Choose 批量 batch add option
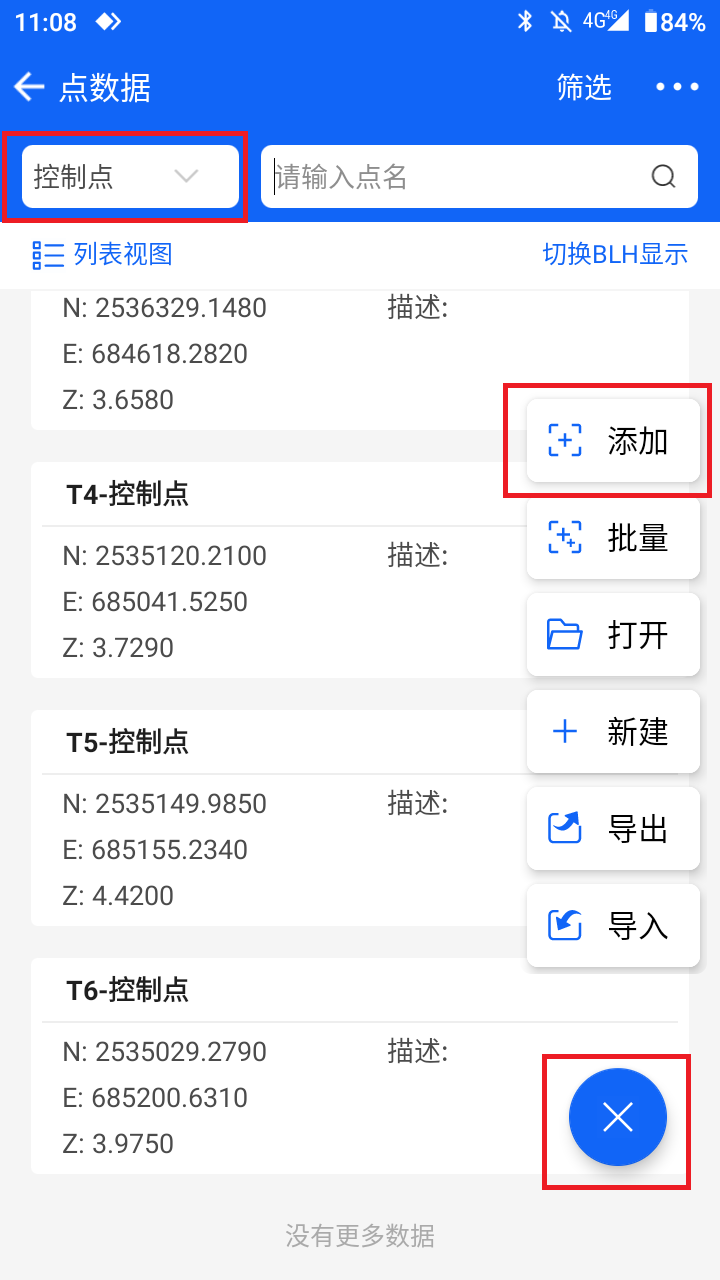This screenshot has width=720, height=1280. (613, 538)
